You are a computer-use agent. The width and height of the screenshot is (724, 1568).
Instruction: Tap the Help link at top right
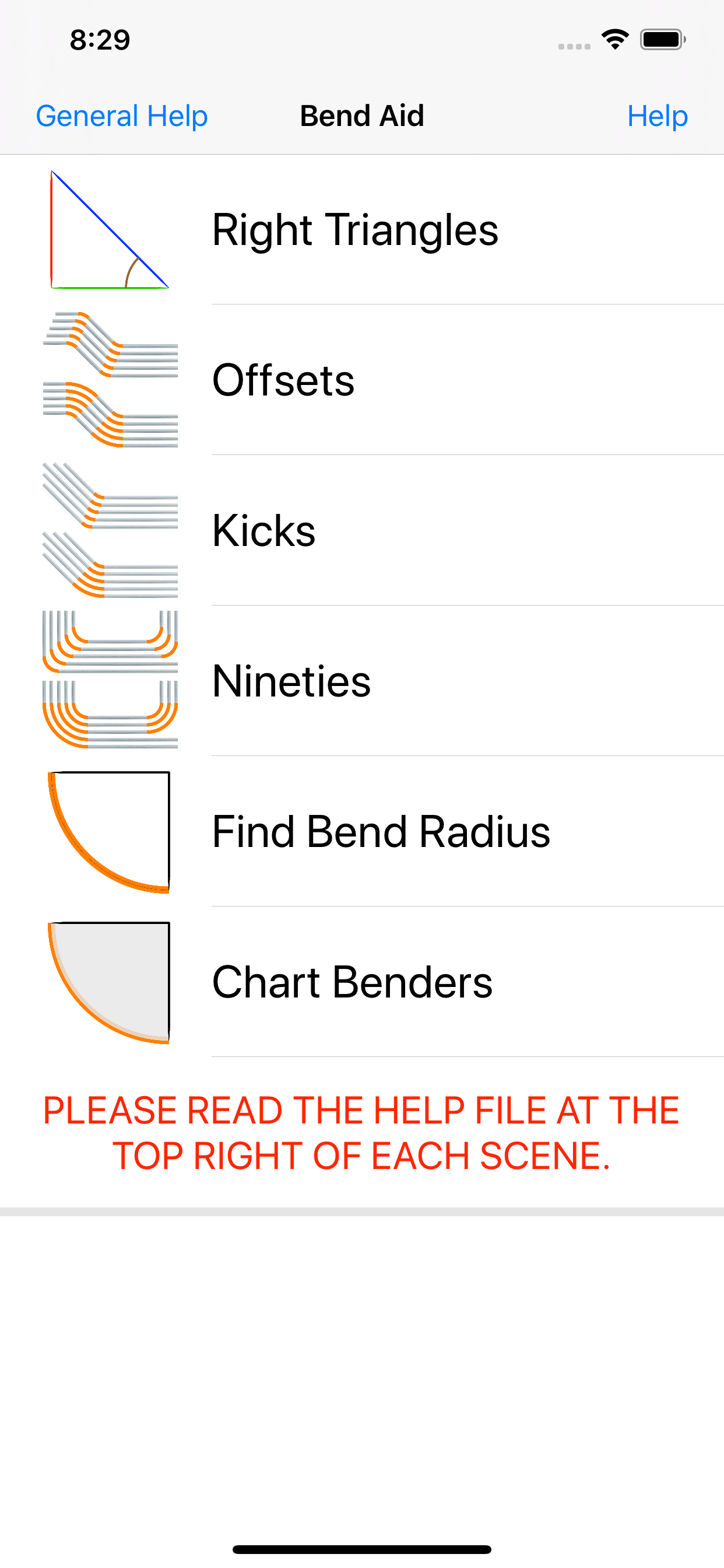coord(658,116)
